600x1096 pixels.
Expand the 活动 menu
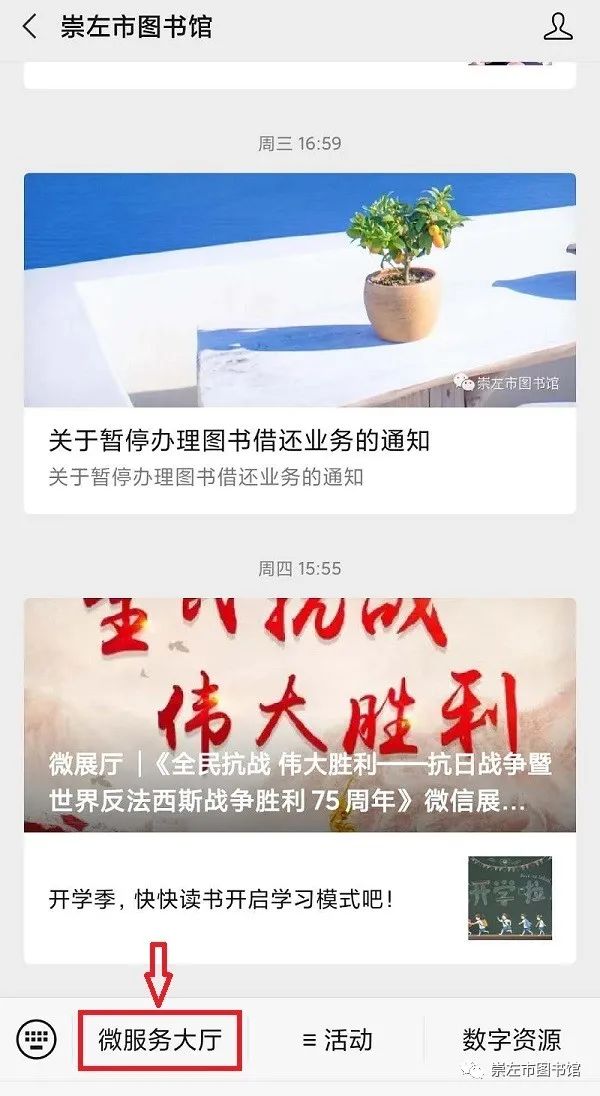tap(337, 1040)
